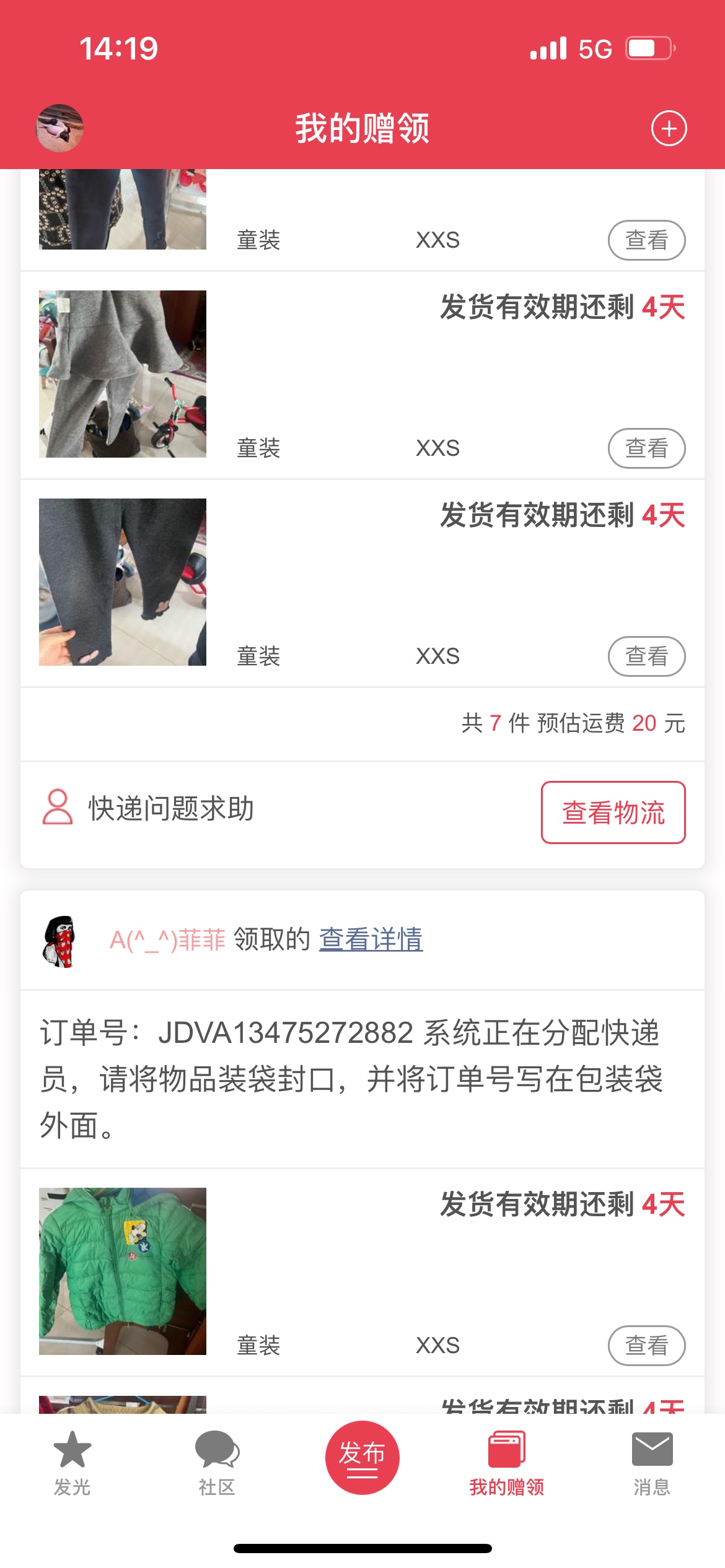Screen dimensions: 725x1568
Task: Open 快递问题求助 help
Action: coord(149,808)
